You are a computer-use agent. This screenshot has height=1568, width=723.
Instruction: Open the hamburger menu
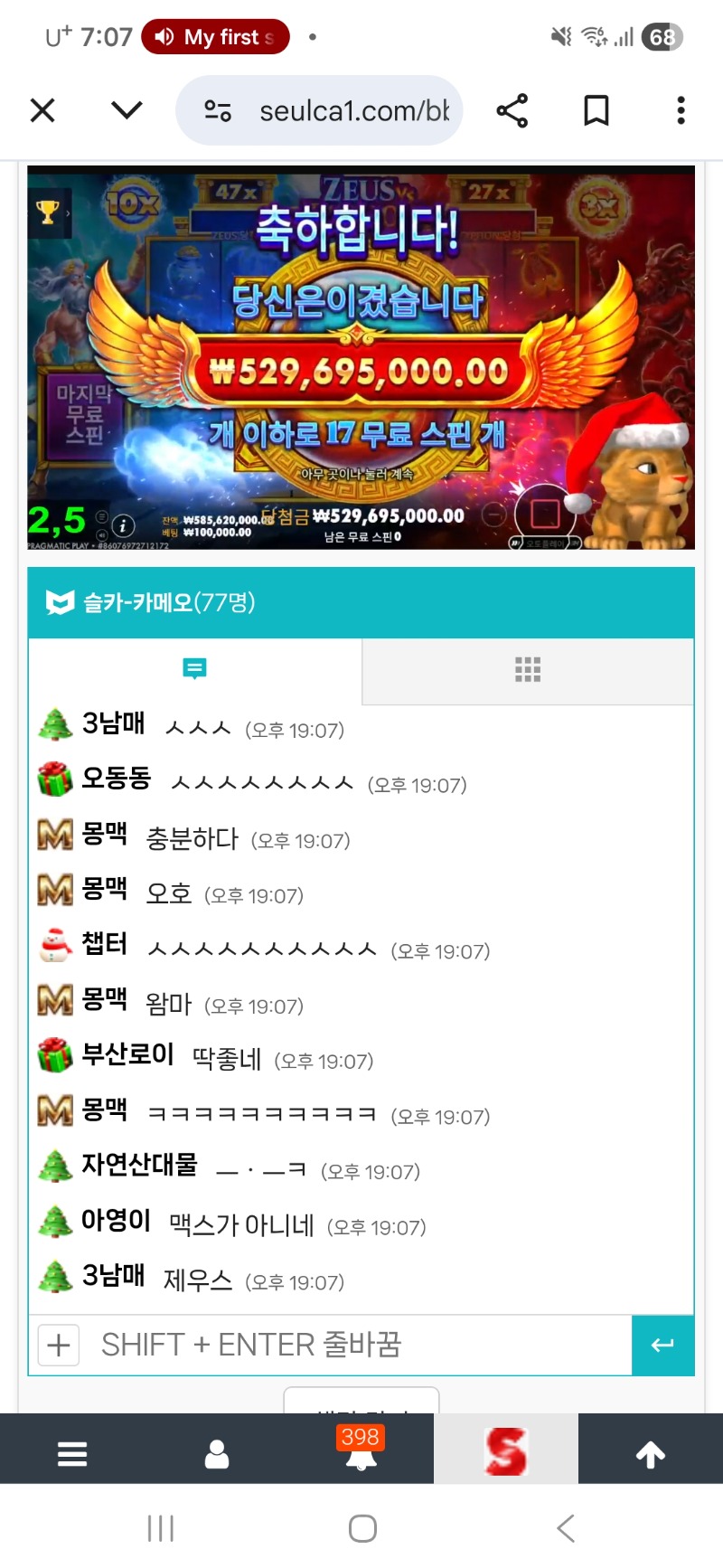[72, 1454]
